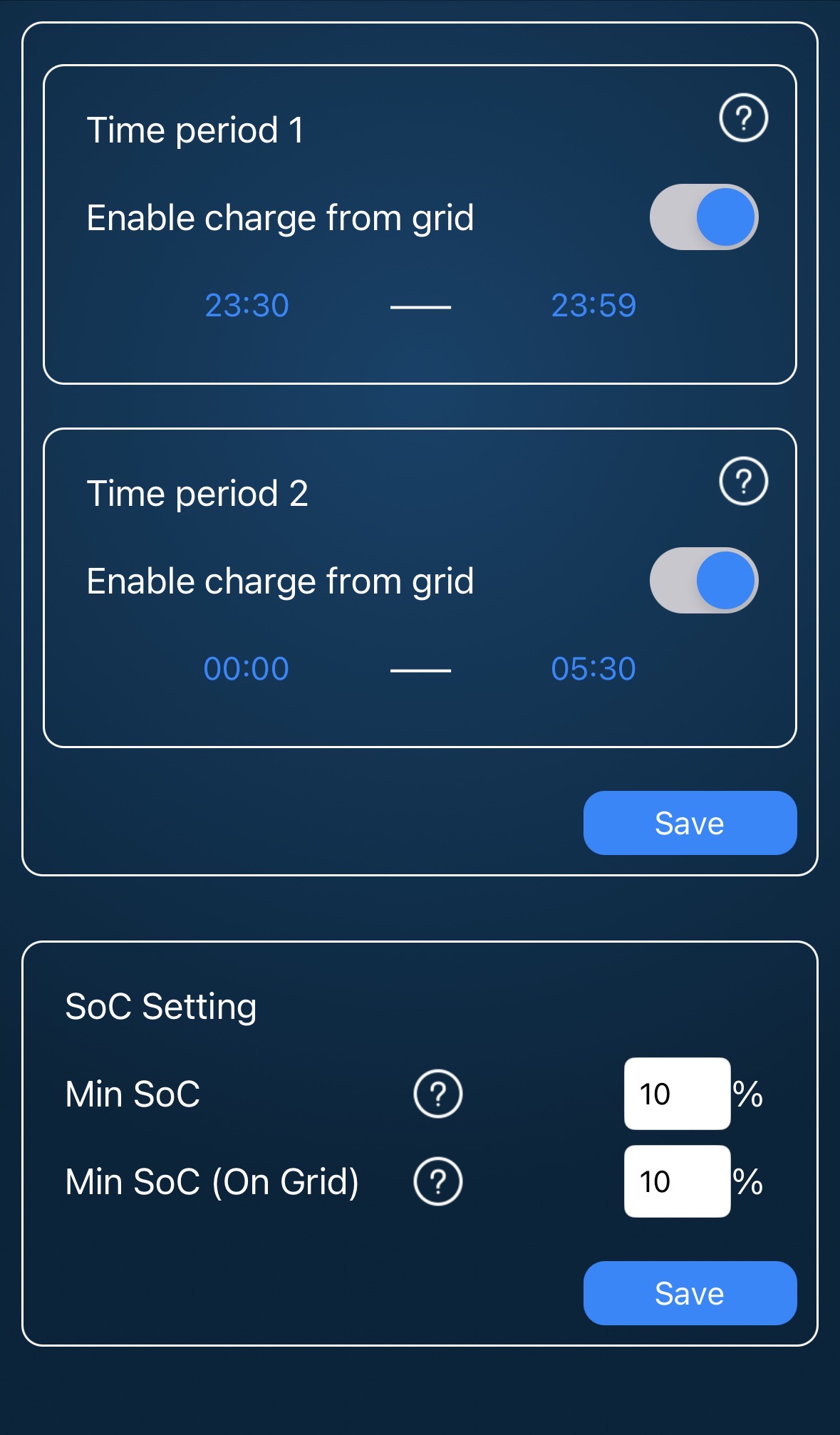Edit the 05:30 end time

pyautogui.click(x=593, y=669)
